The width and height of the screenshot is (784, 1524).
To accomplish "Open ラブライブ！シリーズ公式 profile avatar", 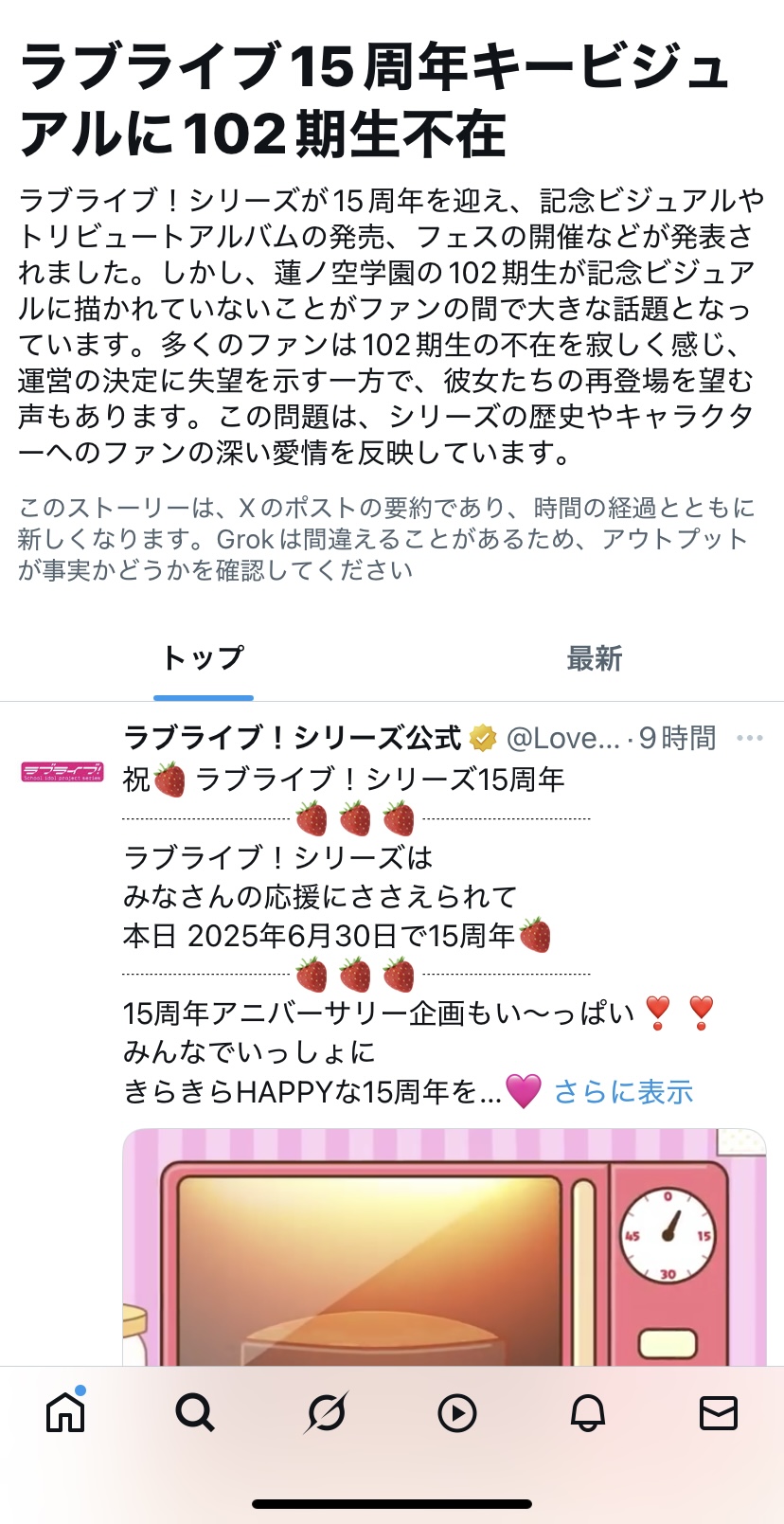I will [62, 772].
